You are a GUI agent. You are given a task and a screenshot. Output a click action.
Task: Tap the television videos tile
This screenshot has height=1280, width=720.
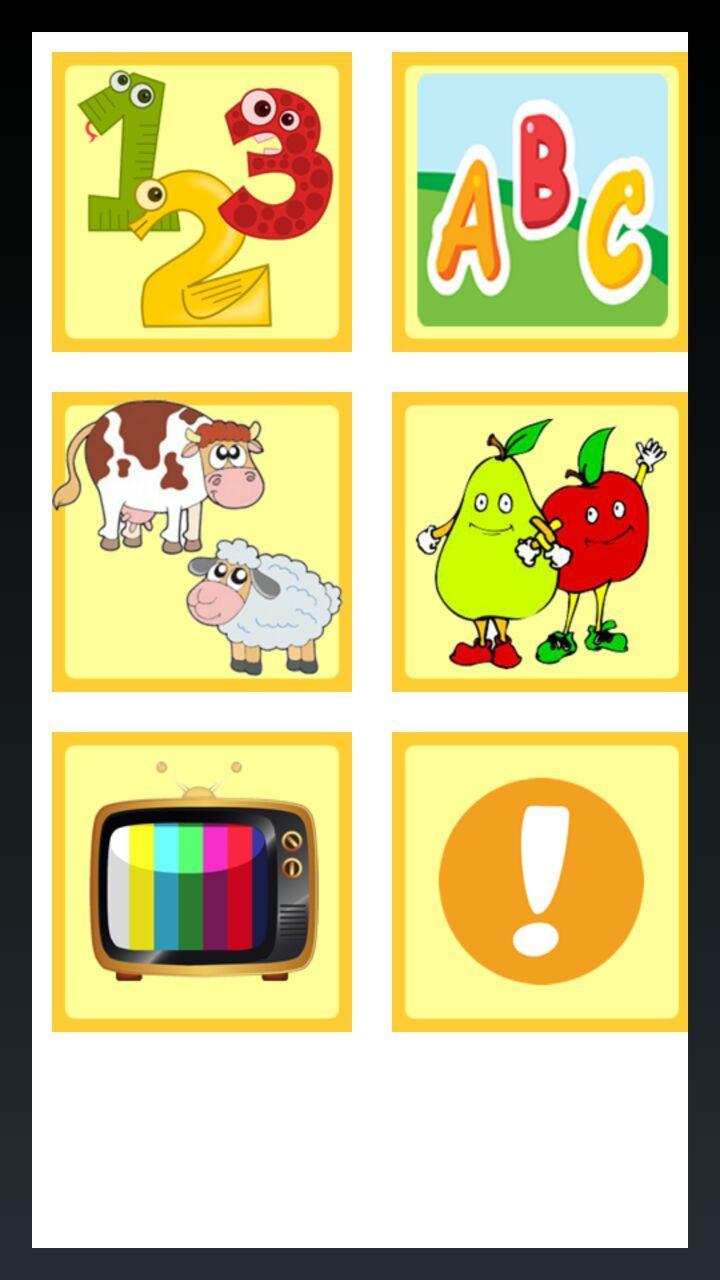tap(202, 882)
